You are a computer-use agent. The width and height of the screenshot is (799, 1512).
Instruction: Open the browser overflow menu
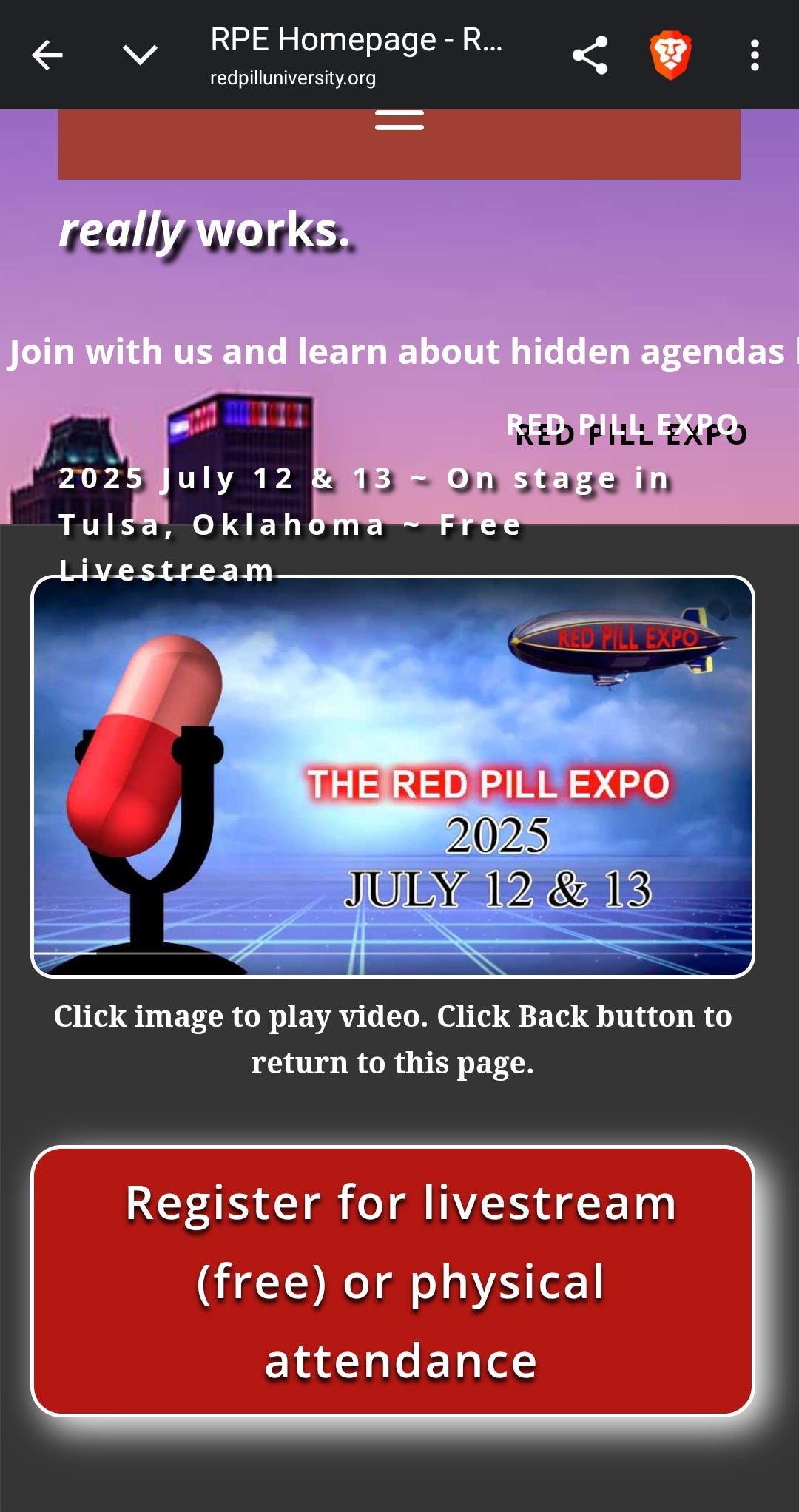coord(754,55)
